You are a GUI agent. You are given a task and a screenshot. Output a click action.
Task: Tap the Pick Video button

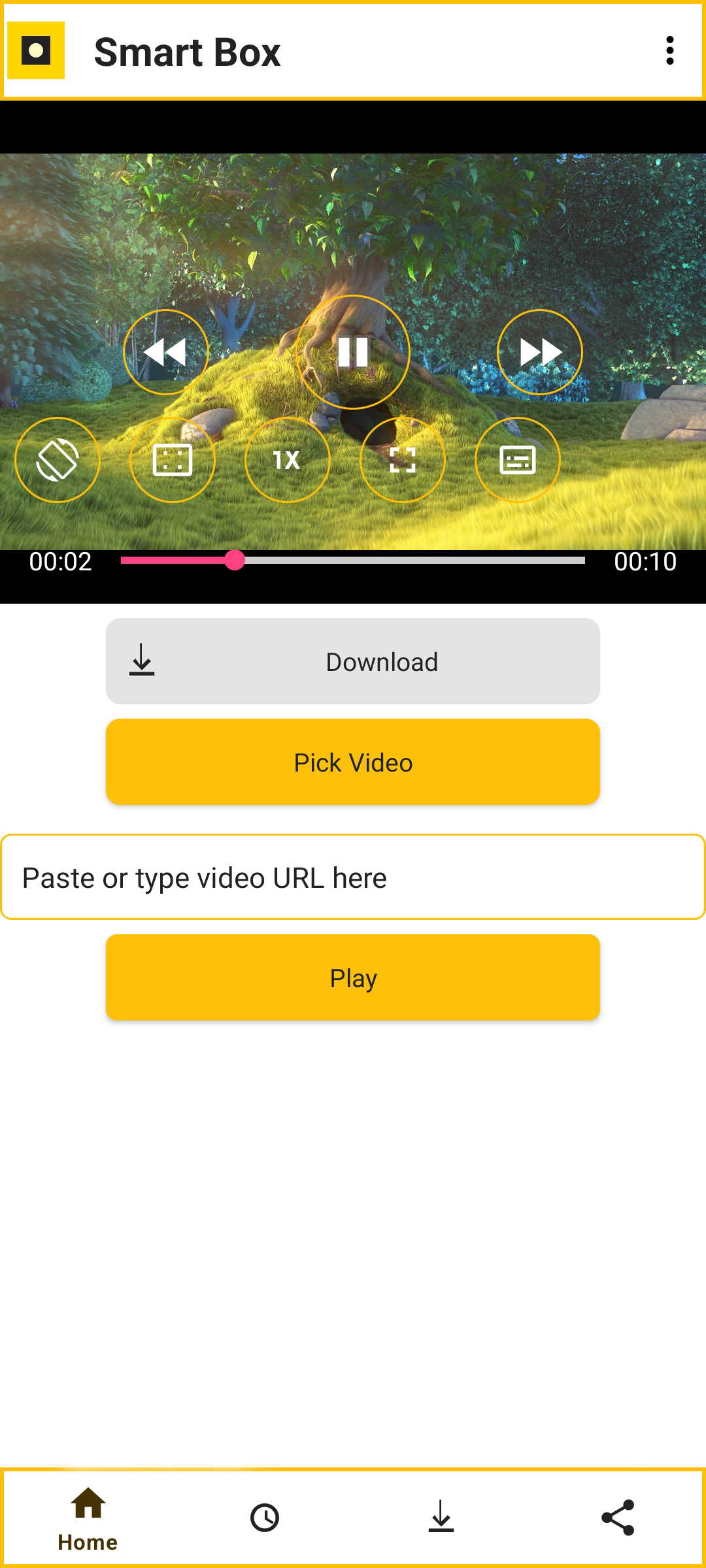click(353, 762)
